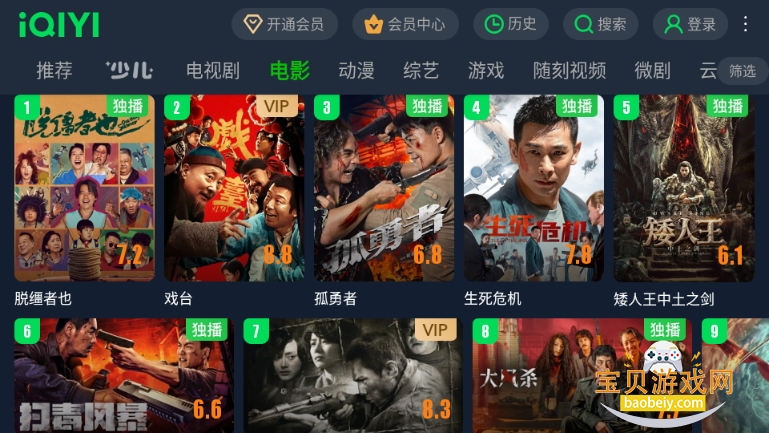Screen dimensions: 769x433
Task: Open the 搜索 search button
Action: pyautogui.click(x=600, y=24)
